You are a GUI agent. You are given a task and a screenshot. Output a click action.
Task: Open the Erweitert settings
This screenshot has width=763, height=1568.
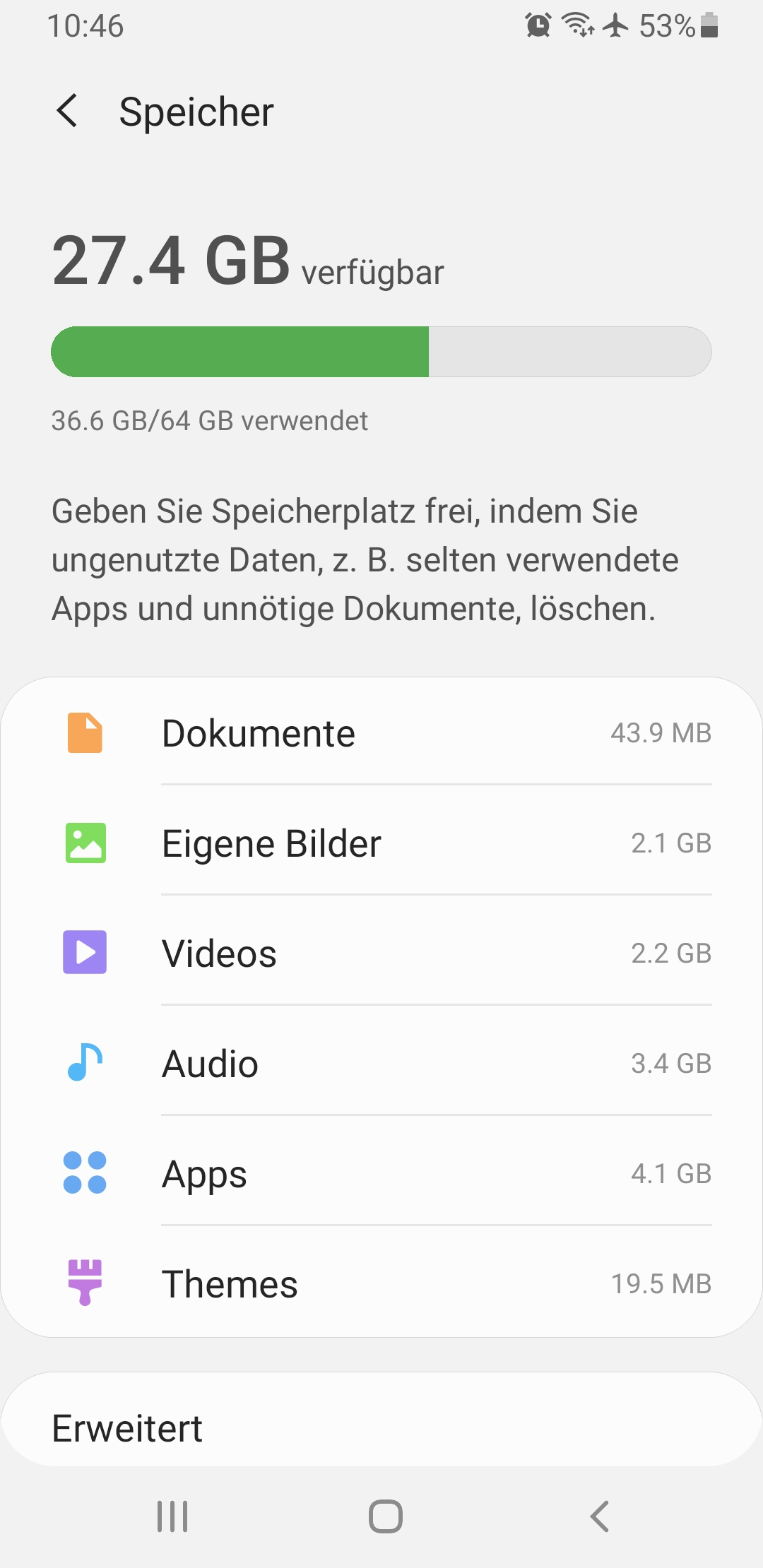381,1428
